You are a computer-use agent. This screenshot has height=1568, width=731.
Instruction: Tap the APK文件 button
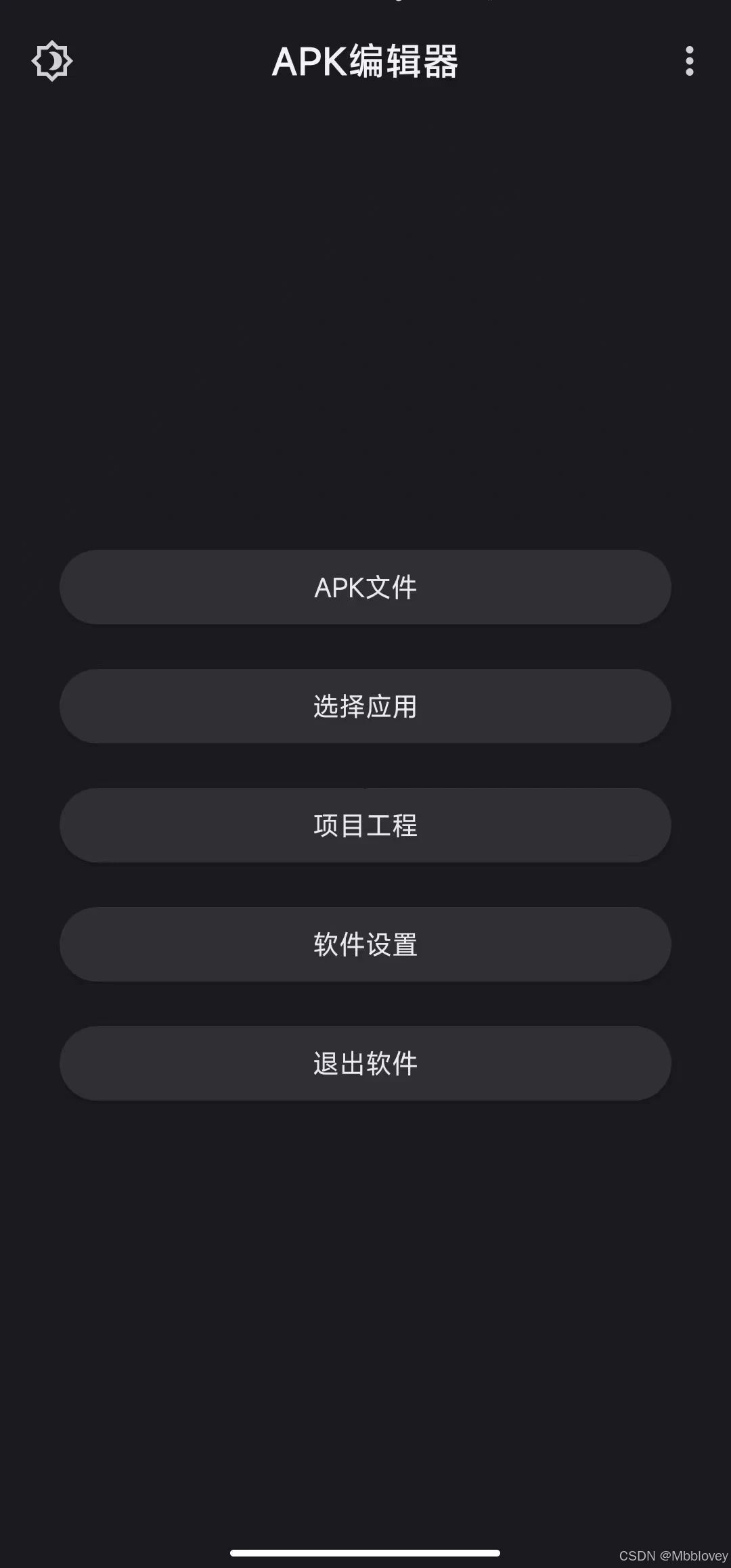(x=365, y=587)
